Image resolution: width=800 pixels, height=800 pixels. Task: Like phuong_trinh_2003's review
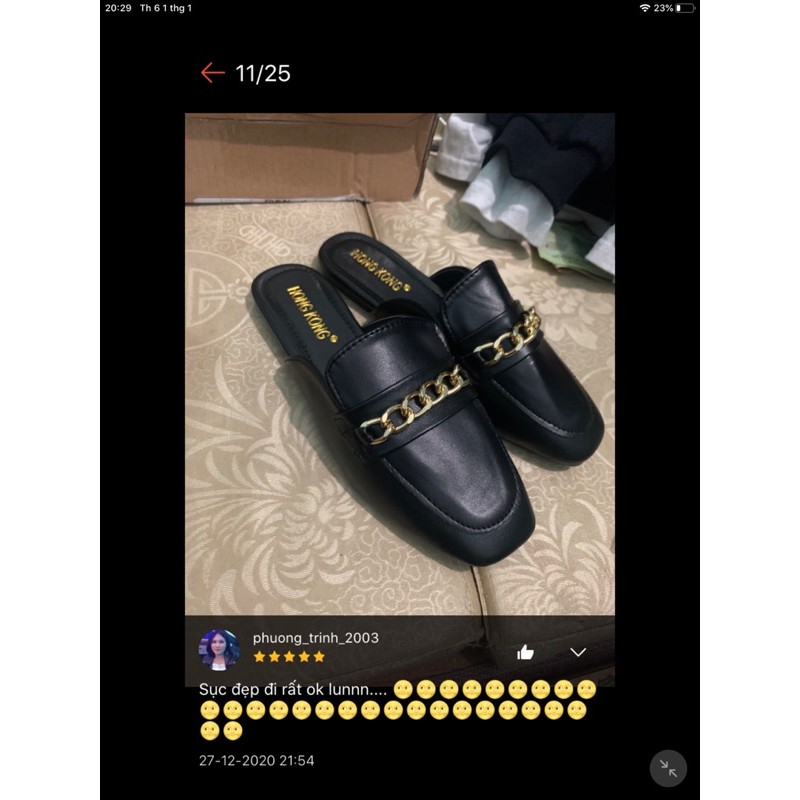point(525,652)
